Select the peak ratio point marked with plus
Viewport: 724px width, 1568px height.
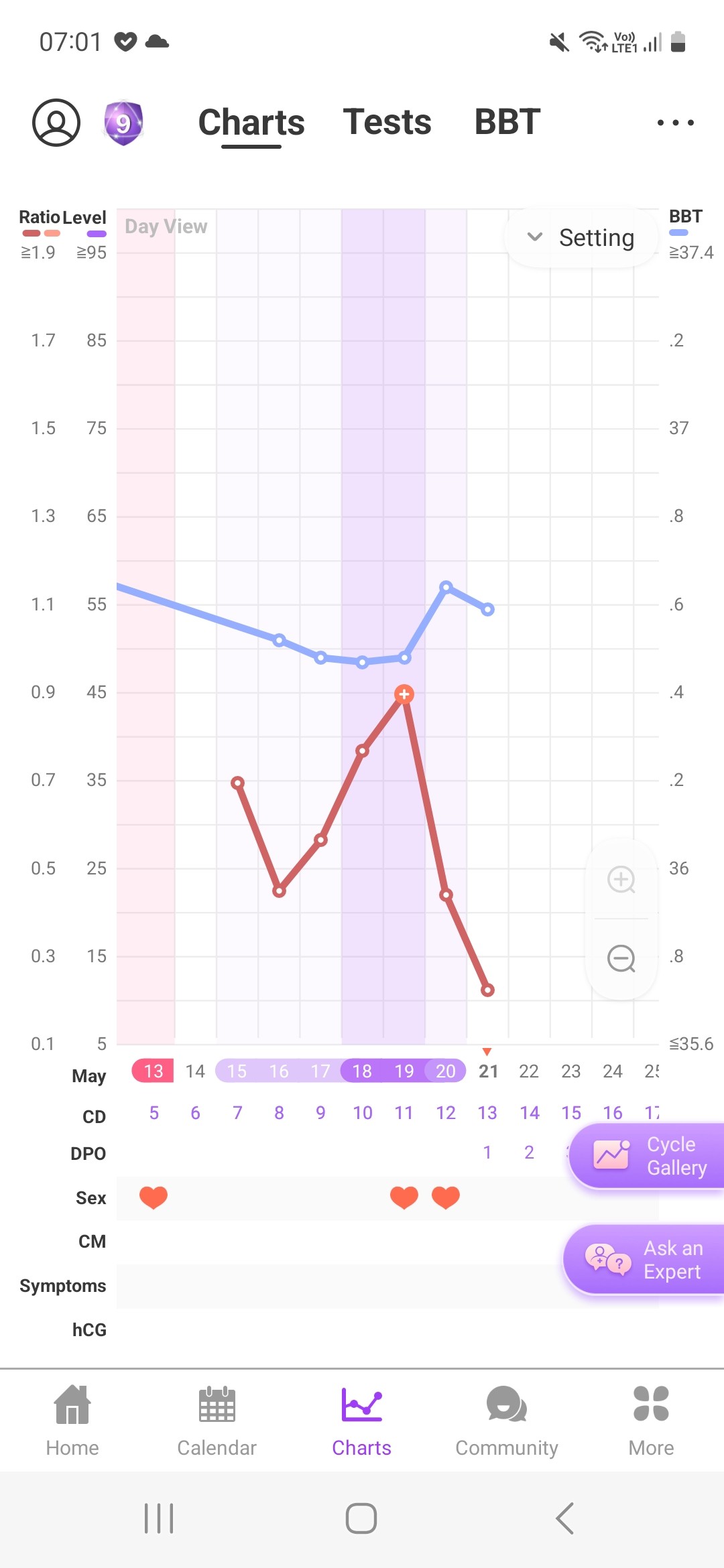pos(404,694)
